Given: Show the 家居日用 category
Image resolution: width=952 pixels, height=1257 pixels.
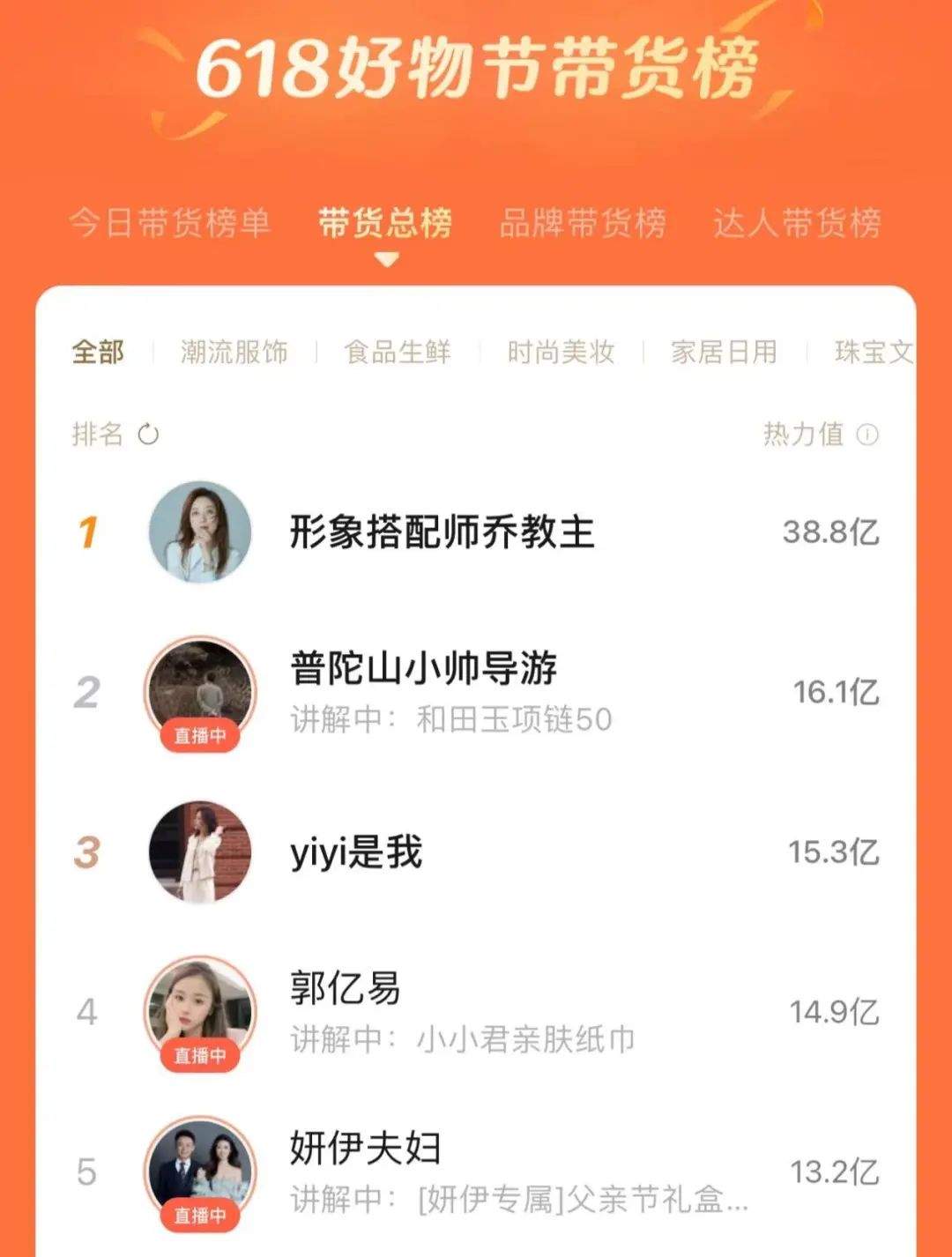Looking at the screenshot, I should point(724,353).
